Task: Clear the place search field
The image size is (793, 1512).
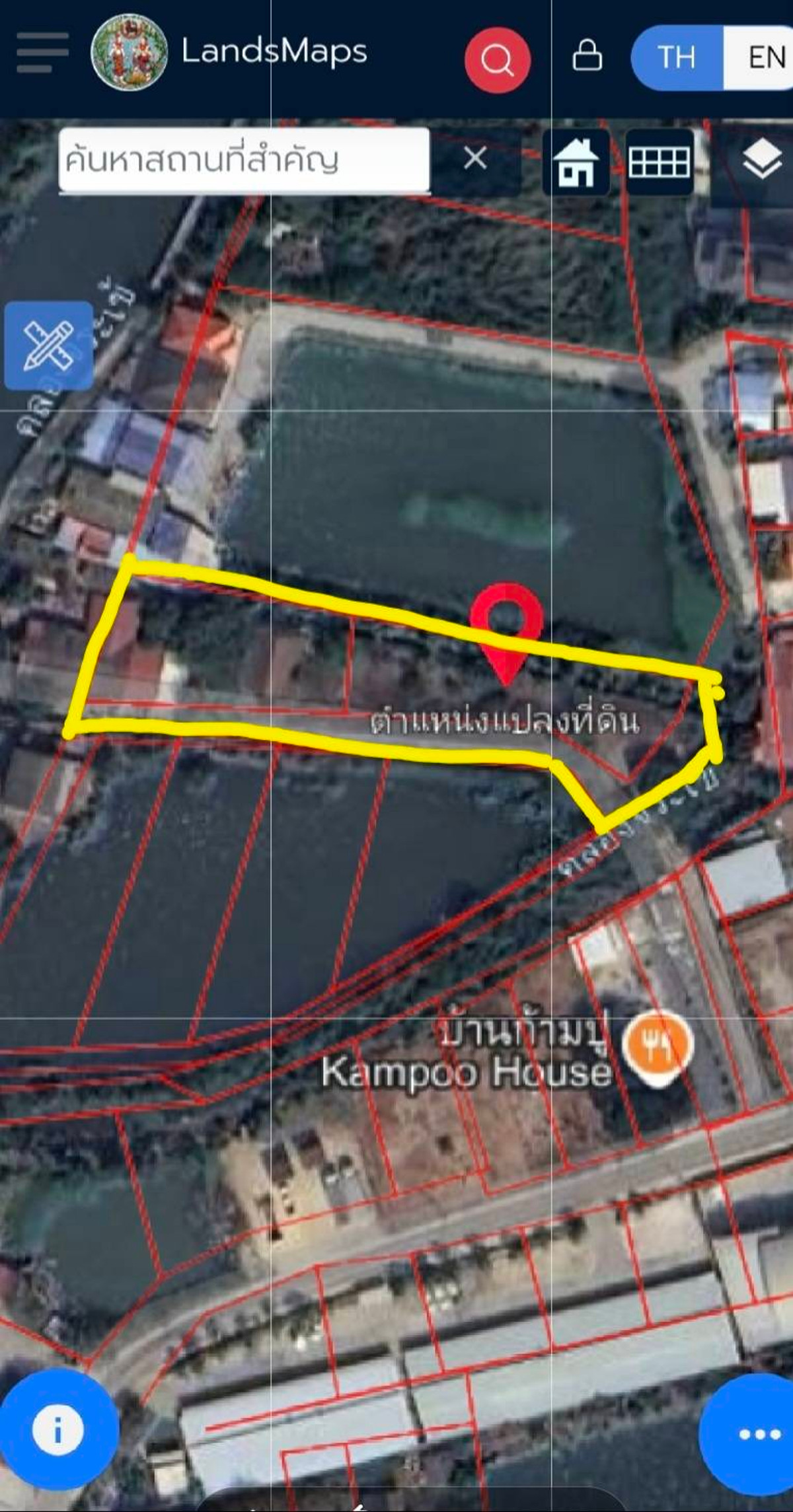Action: point(475,159)
